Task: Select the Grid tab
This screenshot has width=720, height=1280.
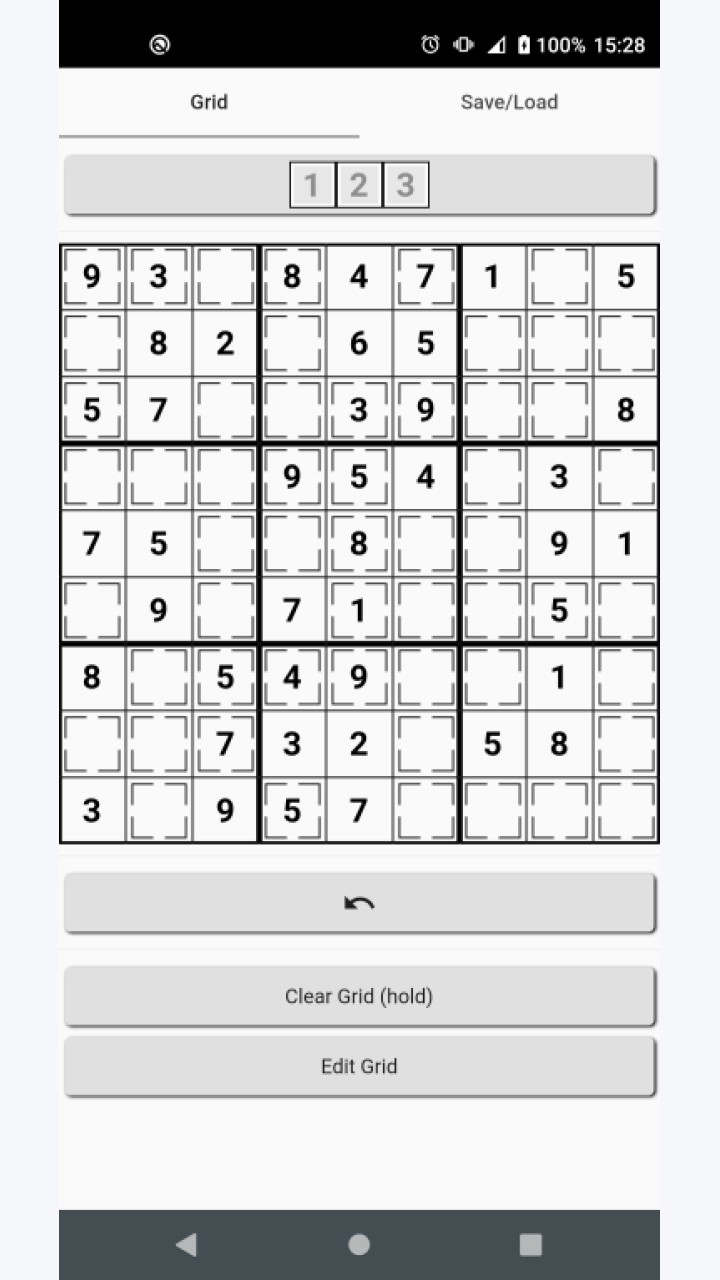Action: coord(209,102)
